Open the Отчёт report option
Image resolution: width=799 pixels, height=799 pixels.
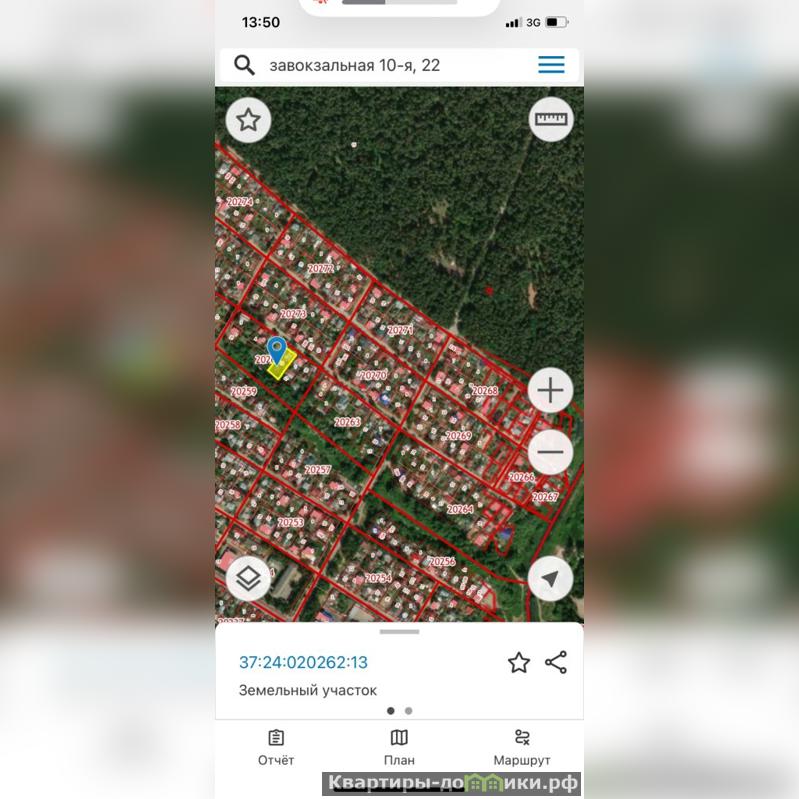tap(276, 747)
